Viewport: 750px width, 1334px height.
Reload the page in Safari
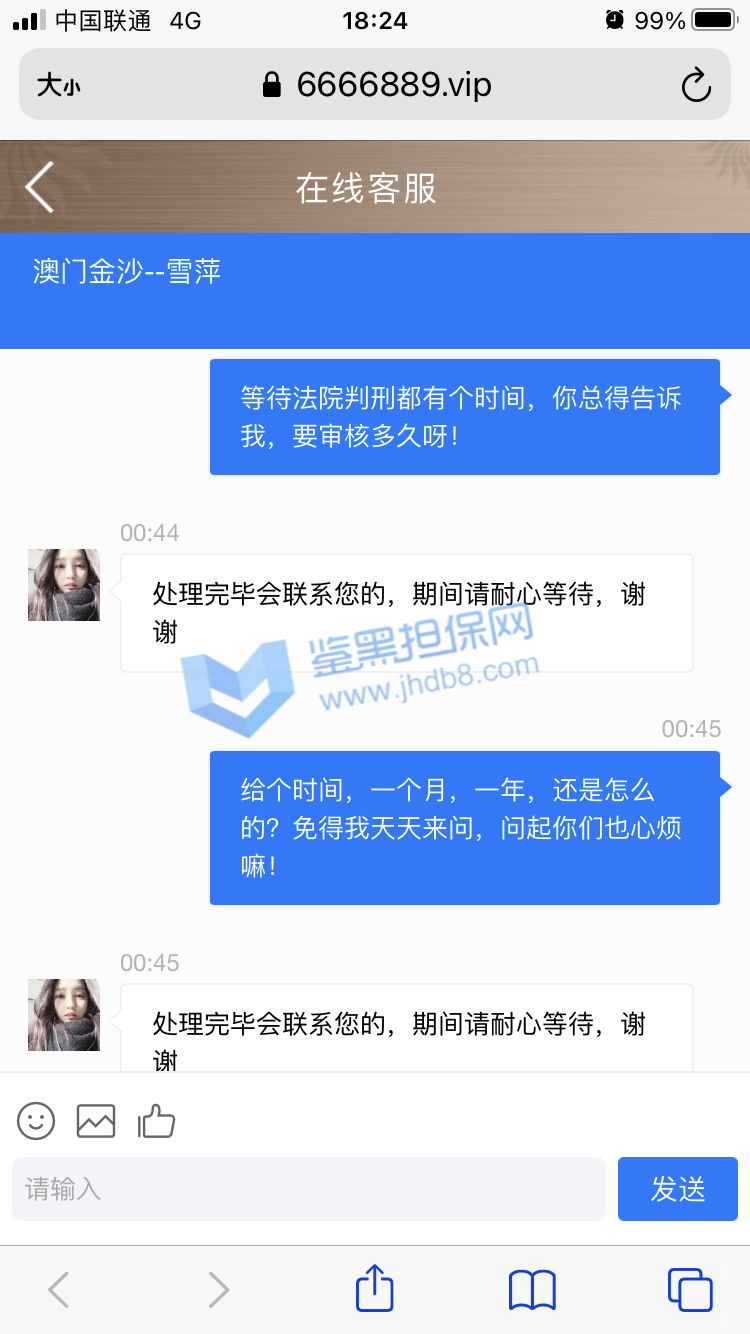(x=696, y=86)
